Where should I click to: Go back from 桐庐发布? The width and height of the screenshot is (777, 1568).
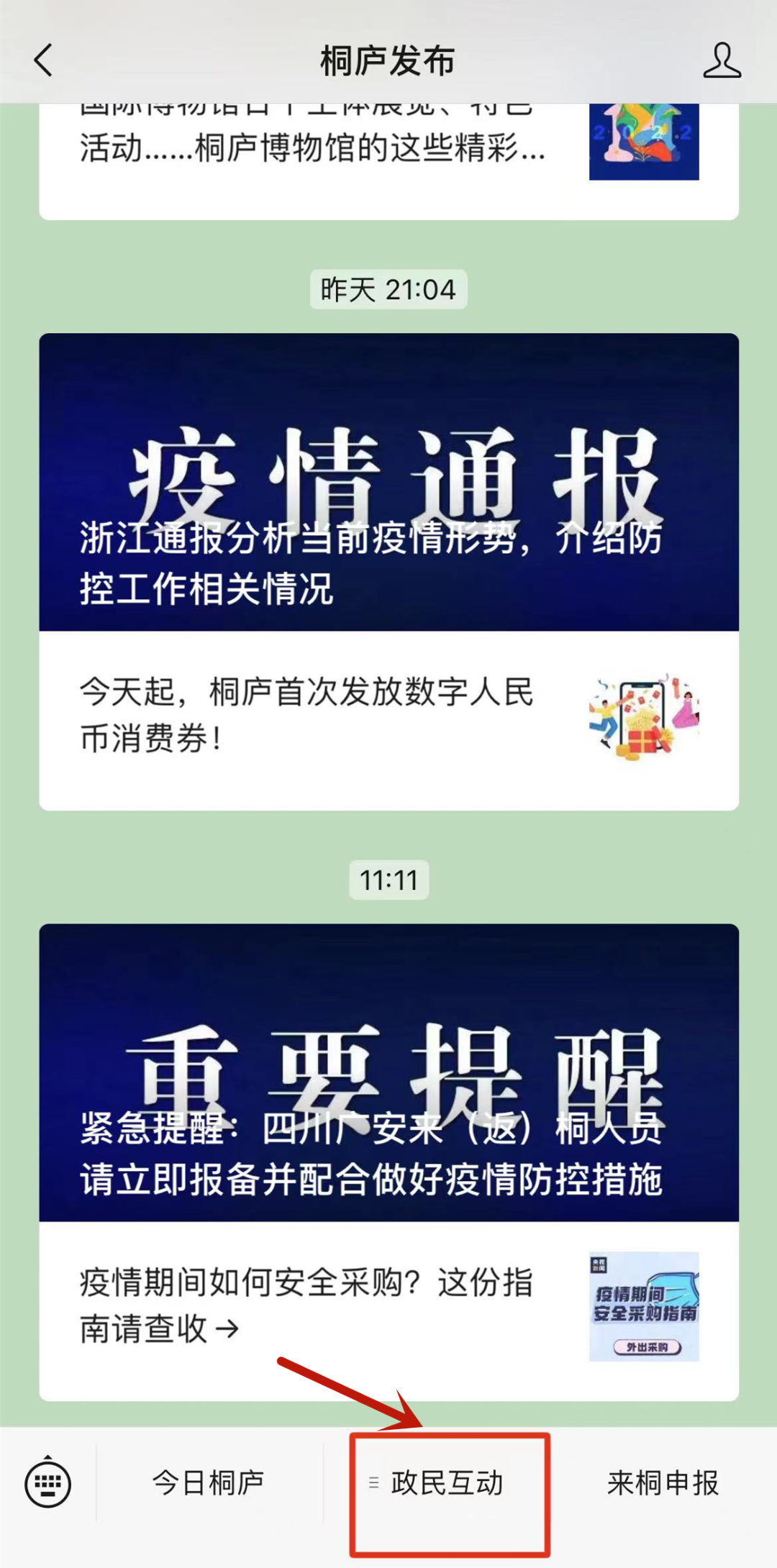tap(43, 60)
